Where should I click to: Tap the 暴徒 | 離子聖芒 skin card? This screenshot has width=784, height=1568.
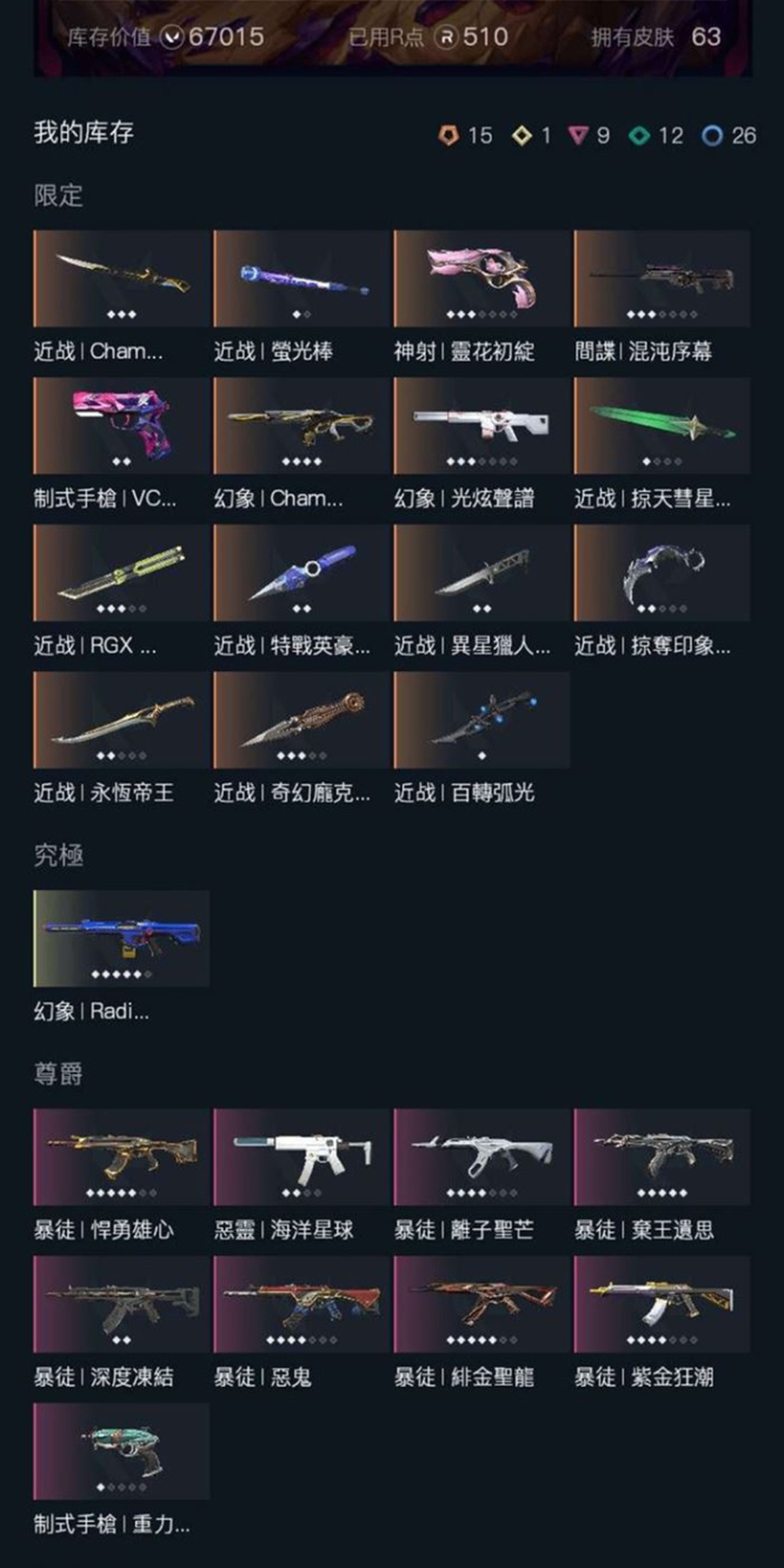[482, 1157]
